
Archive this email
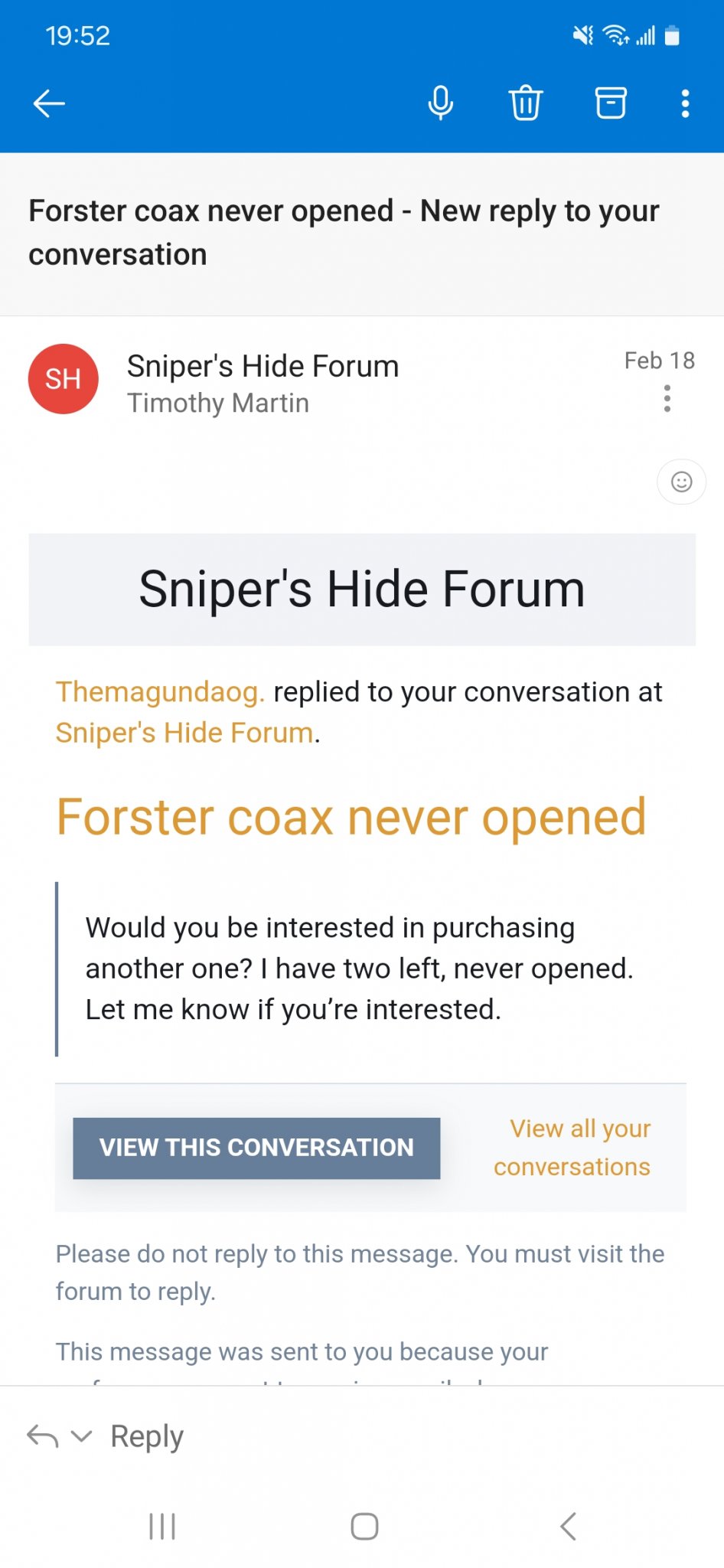(611, 103)
